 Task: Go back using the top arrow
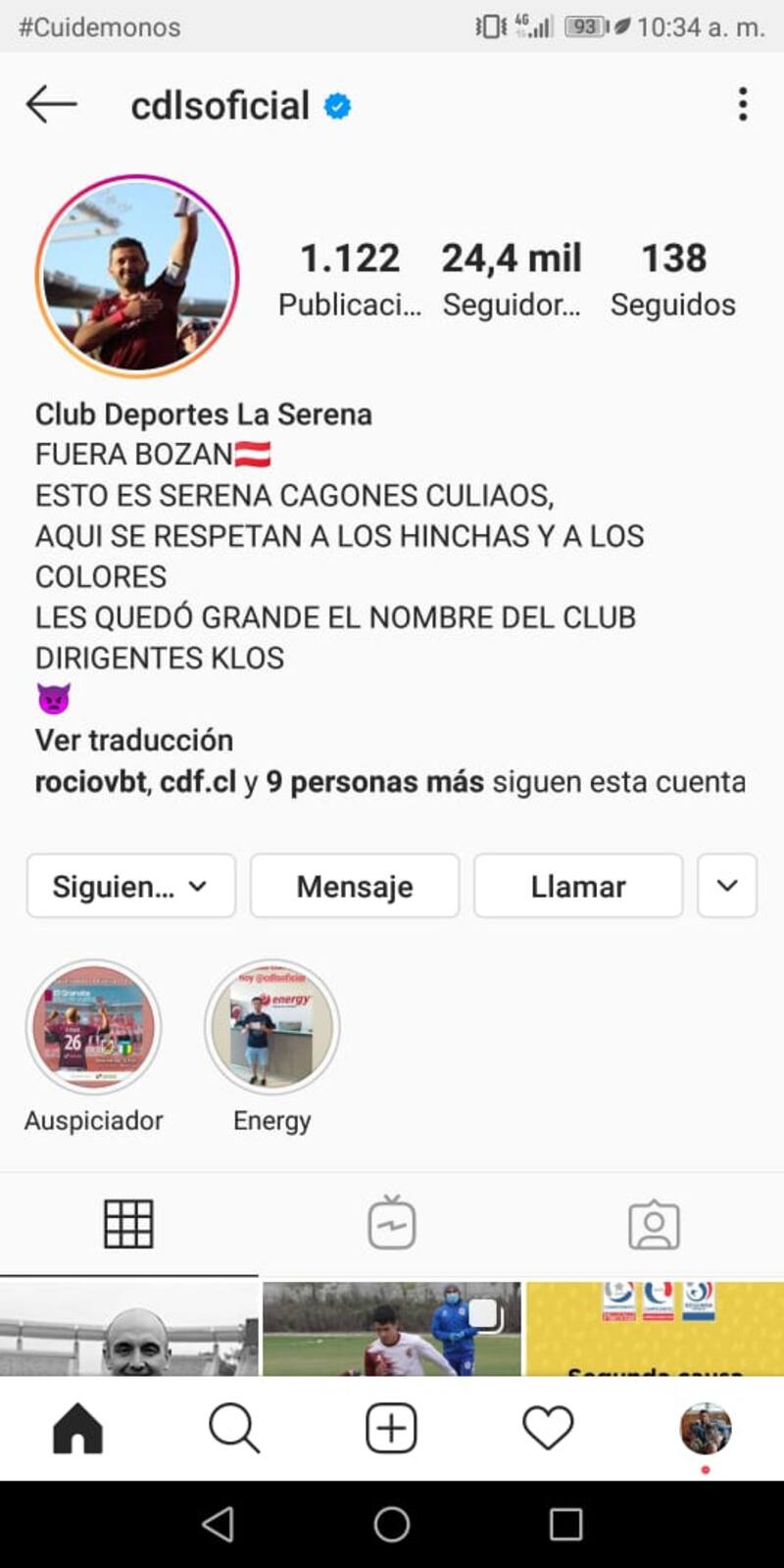(51, 105)
